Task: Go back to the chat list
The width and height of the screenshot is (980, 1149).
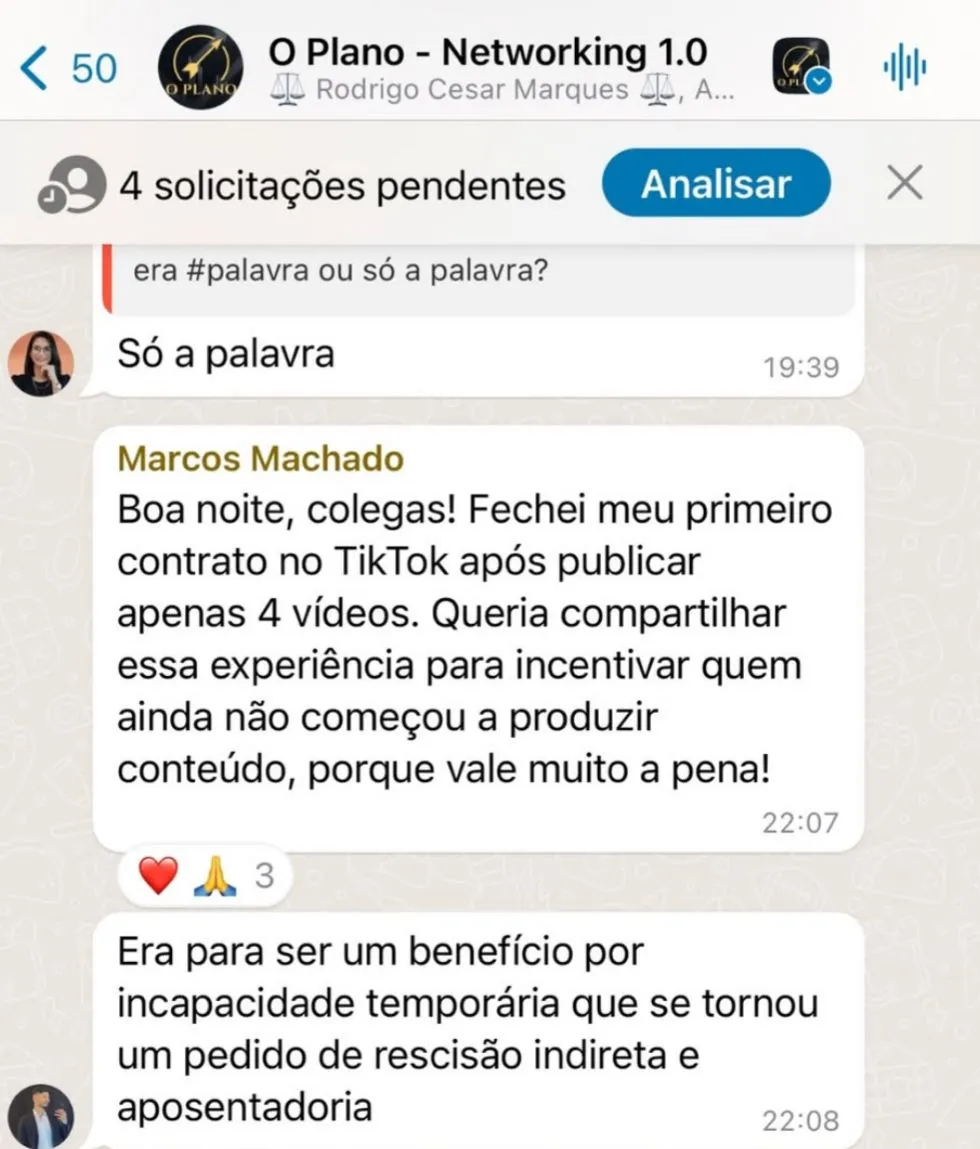Action: point(66,68)
